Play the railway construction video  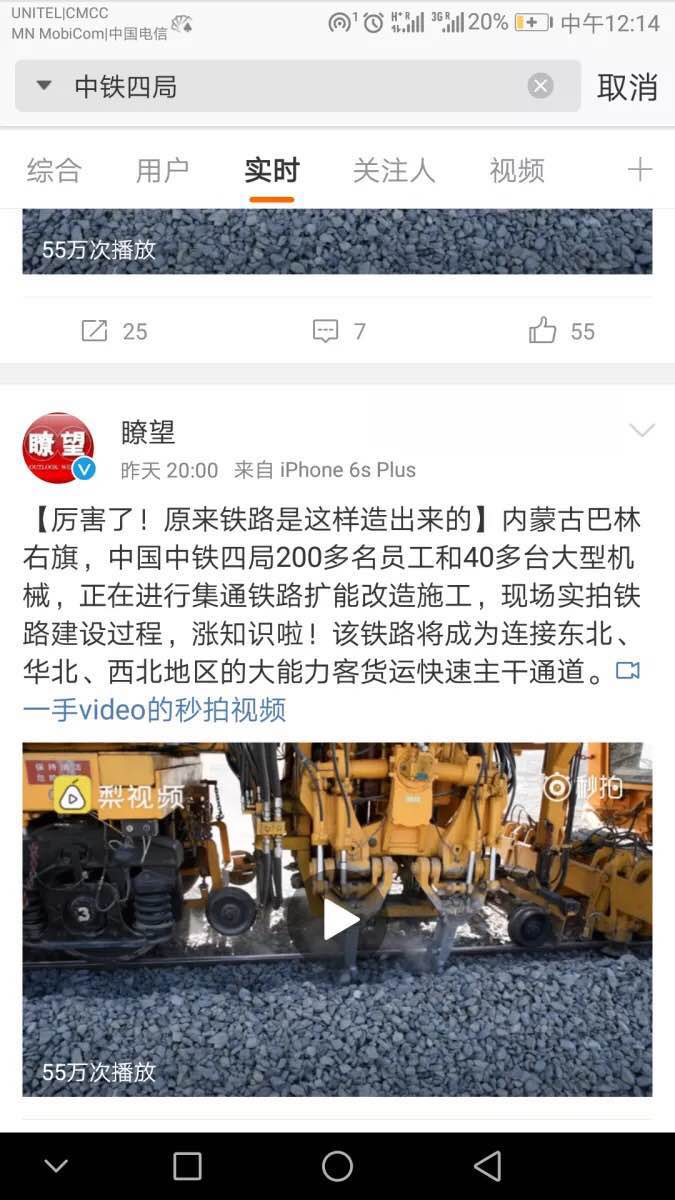(338, 920)
